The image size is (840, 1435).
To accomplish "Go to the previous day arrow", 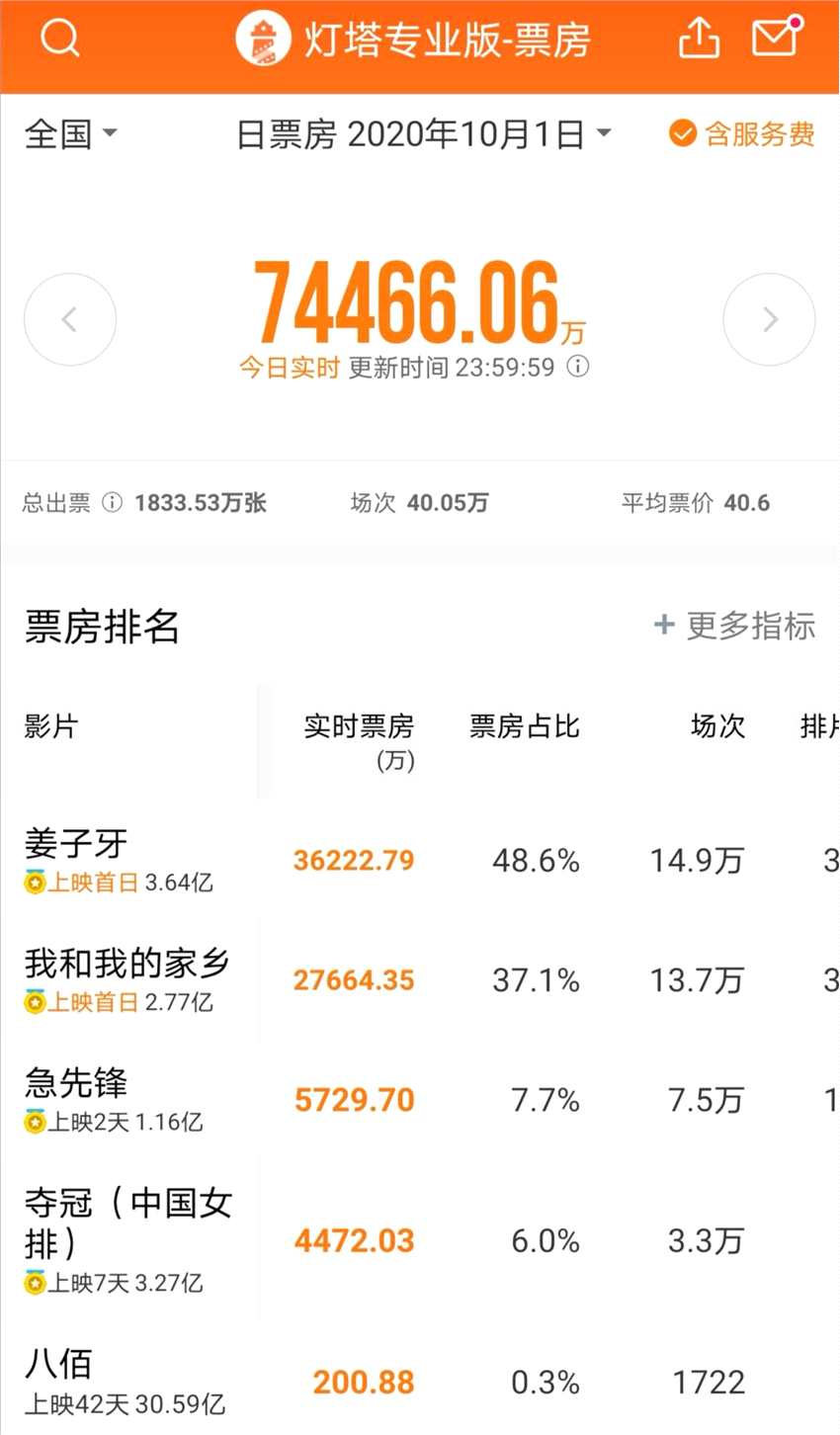I will pyautogui.click(x=70, y=320).
